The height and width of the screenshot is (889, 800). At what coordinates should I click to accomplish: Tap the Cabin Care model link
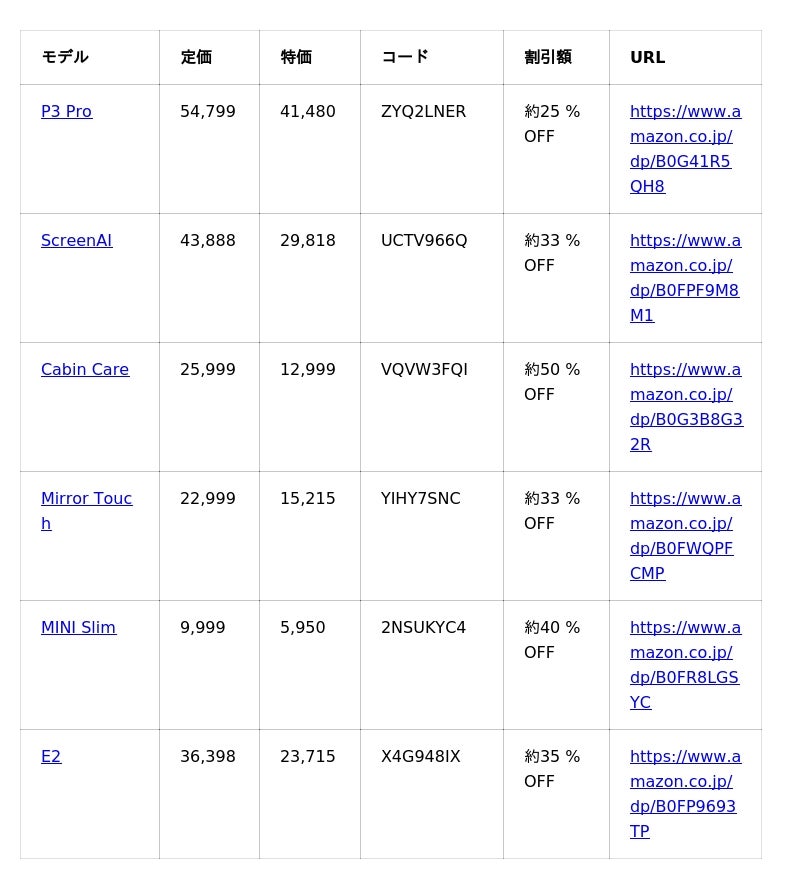pyautogui.click(x=85, y=370)
